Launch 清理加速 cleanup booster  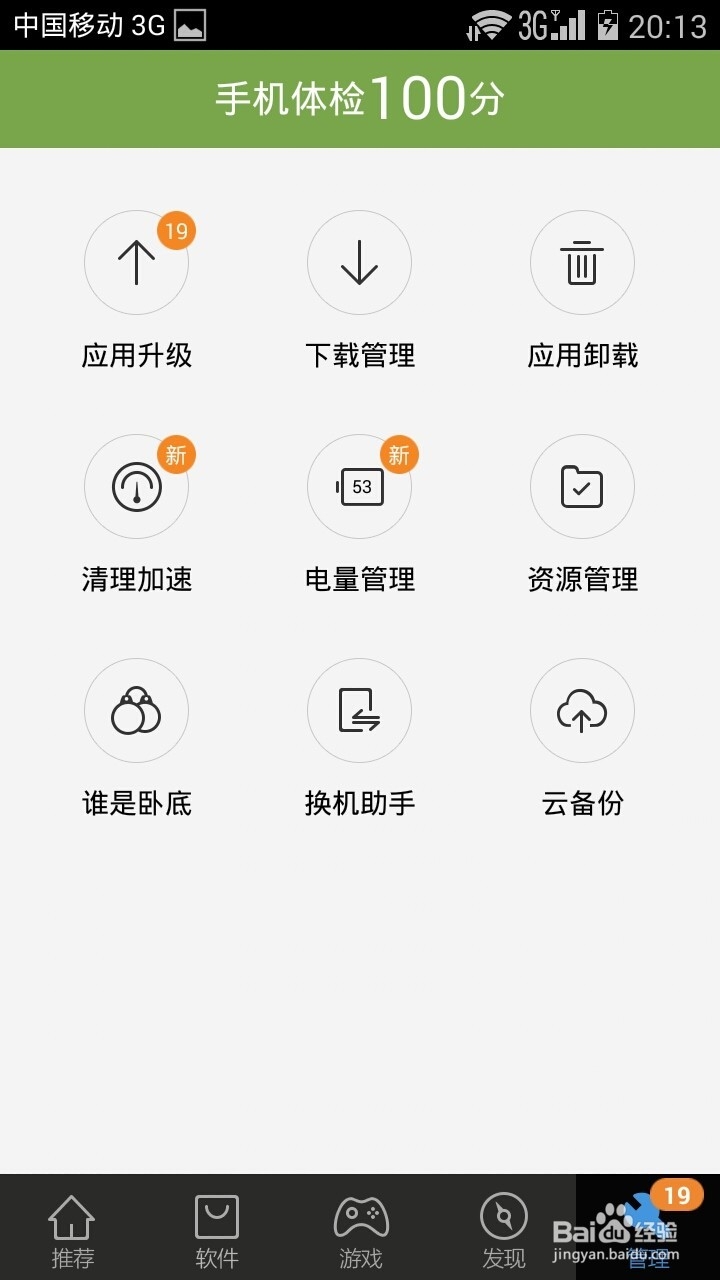(137, 487)
